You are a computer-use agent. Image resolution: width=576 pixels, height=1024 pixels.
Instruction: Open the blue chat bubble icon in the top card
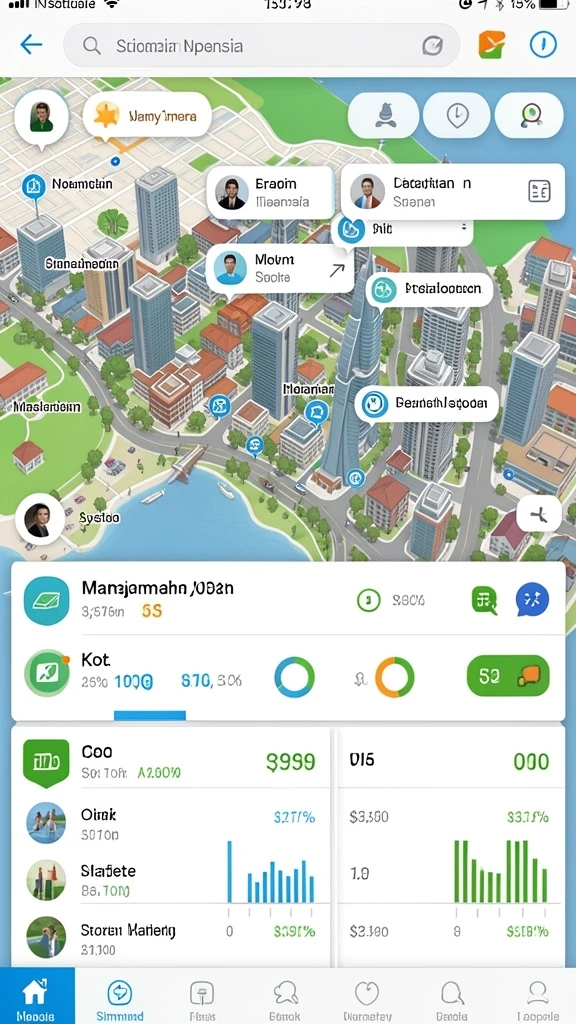point(532,600)
